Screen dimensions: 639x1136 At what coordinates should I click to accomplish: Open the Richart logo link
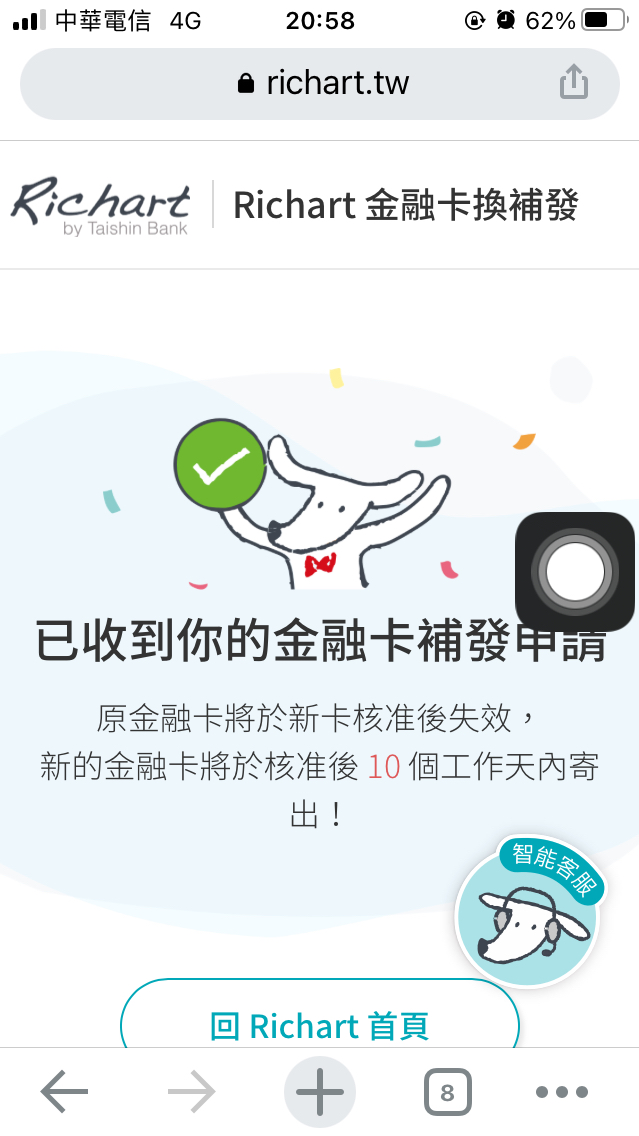[x=101, y=206]
